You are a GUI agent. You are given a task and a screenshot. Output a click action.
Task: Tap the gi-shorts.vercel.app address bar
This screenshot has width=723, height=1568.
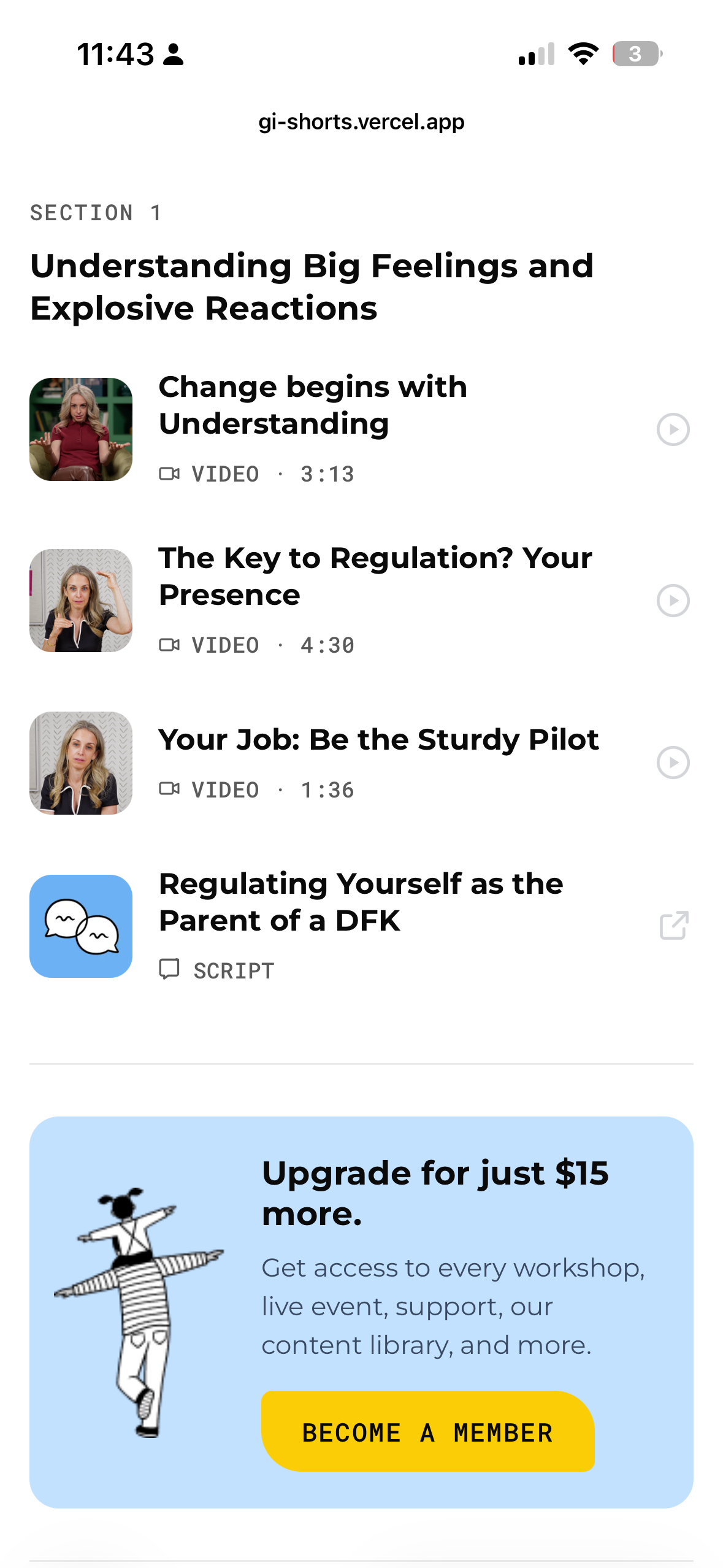[x=361, y=122]
